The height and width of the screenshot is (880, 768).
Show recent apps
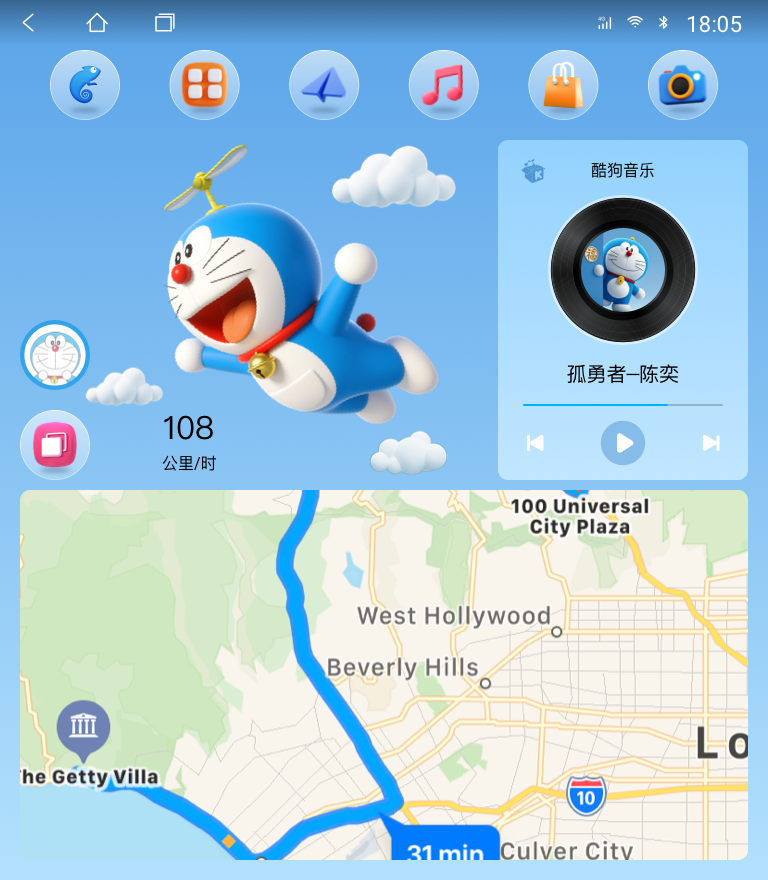tap(165, 23)
